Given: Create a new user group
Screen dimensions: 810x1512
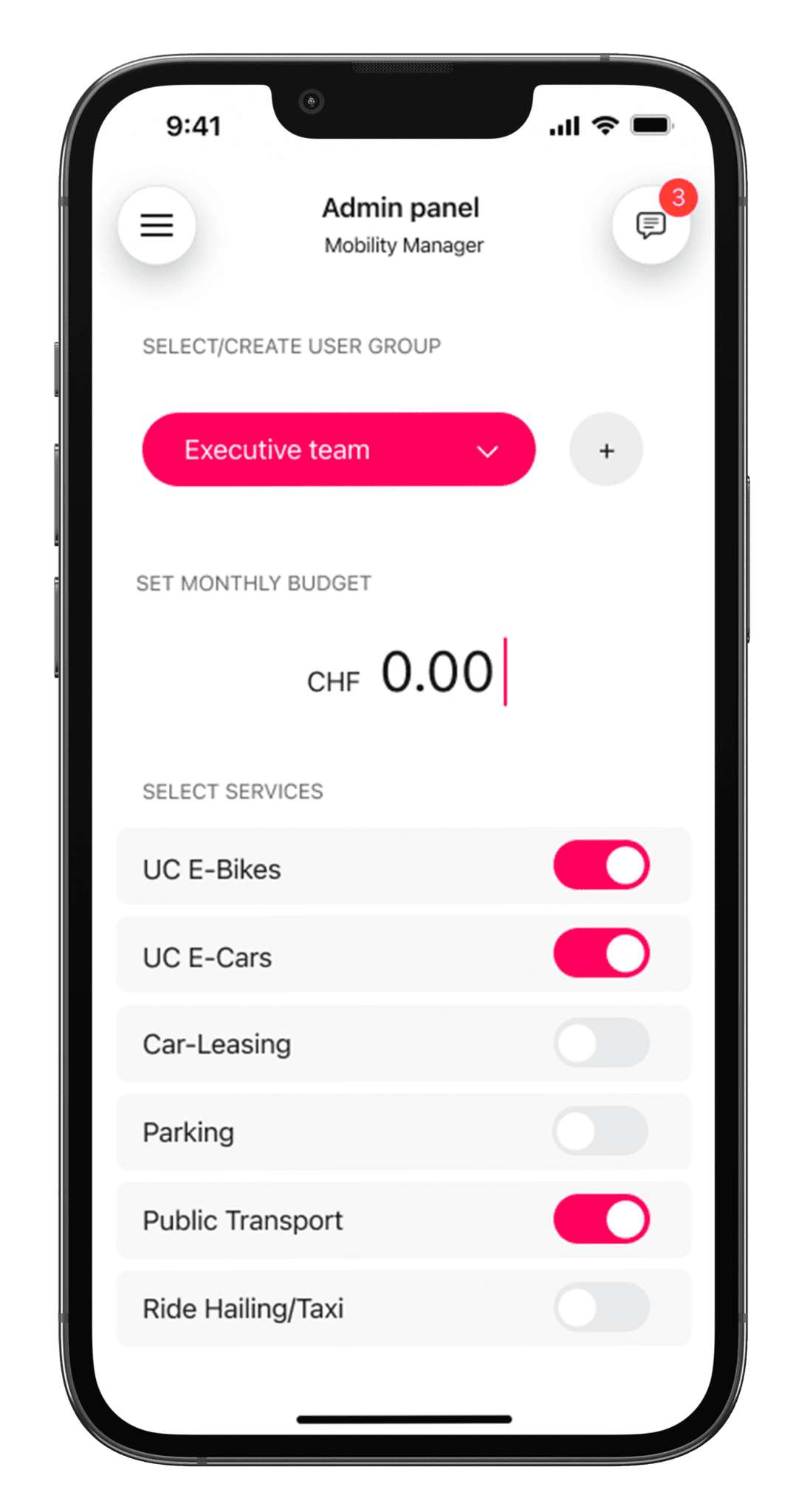Looking at the screenshot, I should click(606, 450).
